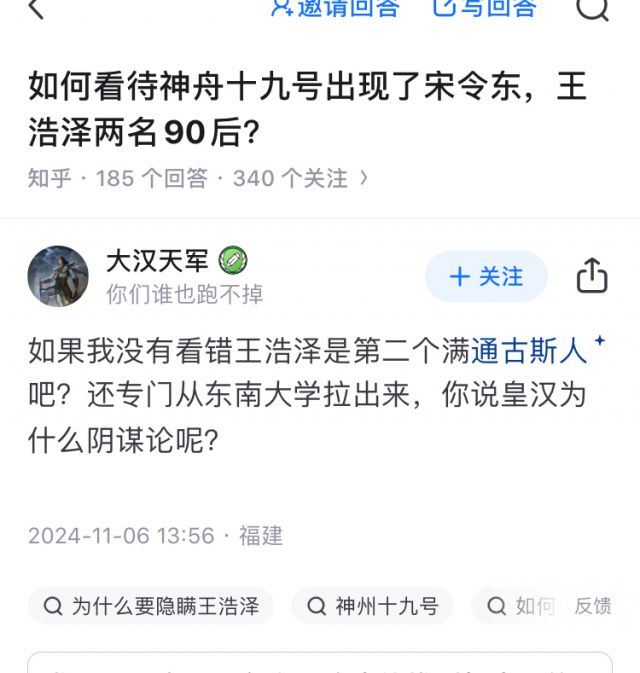Open the 通古斯人 keyword link
This screenshot has height=673, width=640.
coord(529,351)
